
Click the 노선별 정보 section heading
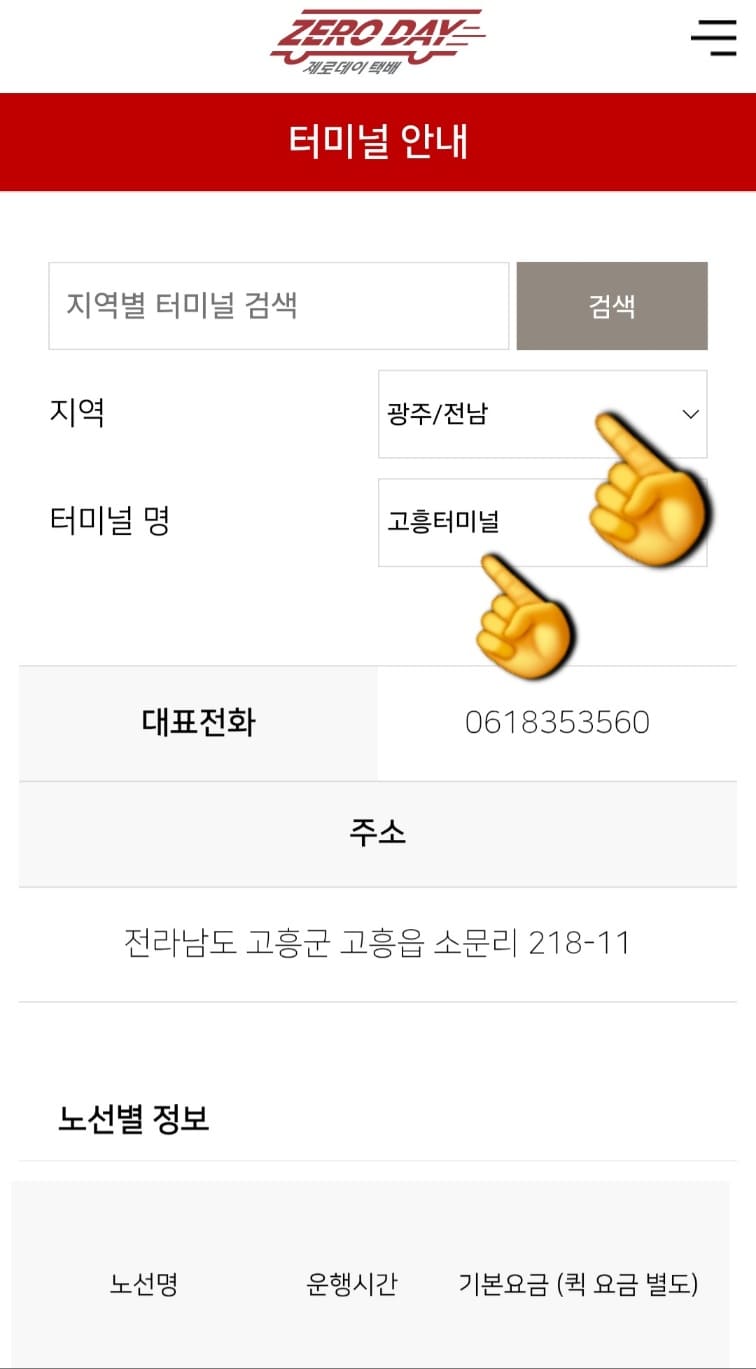click(136, 1121)
